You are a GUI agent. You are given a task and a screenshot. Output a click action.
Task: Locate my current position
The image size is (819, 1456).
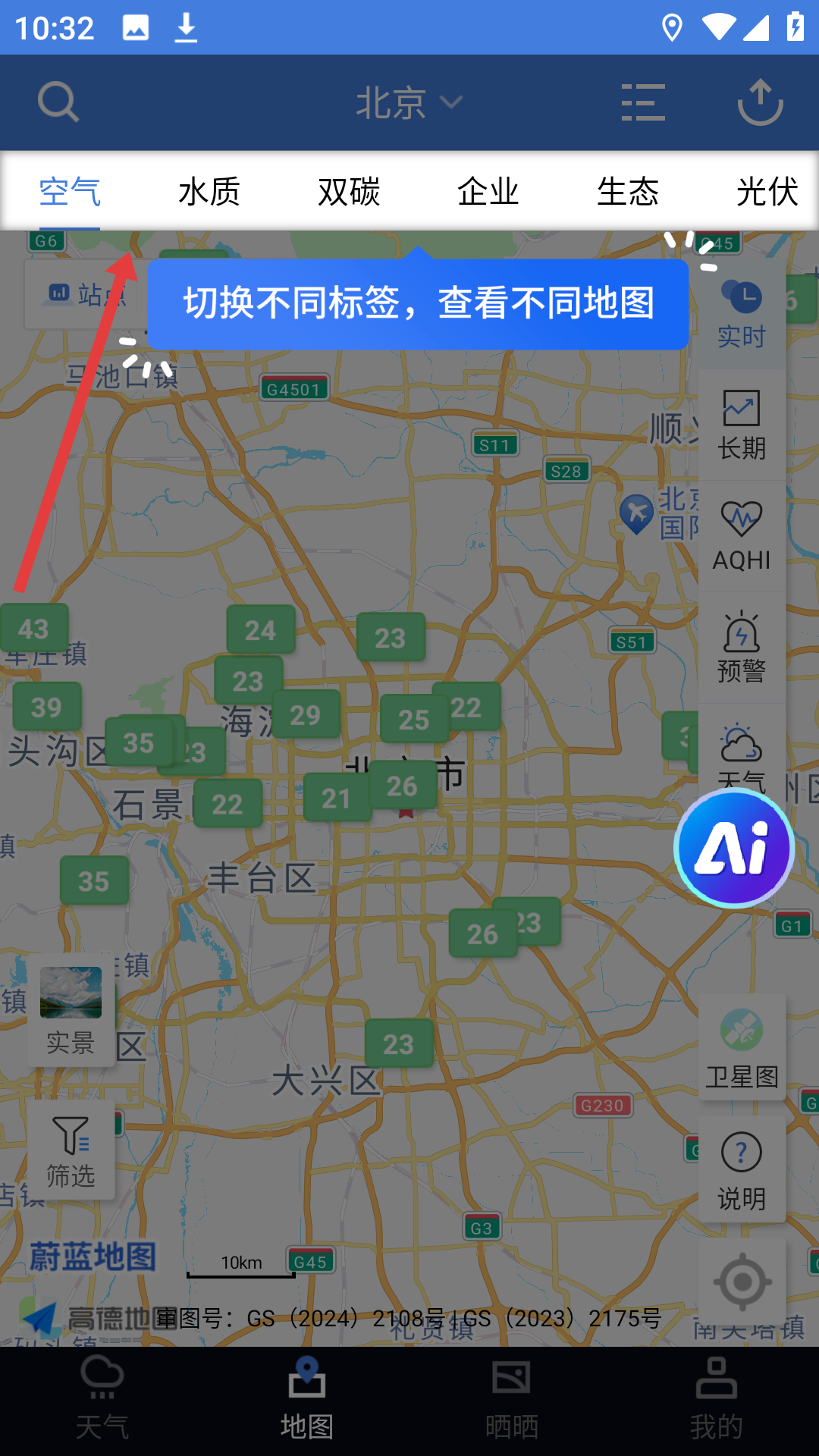pyautogui.click(x=742, y=1282)
